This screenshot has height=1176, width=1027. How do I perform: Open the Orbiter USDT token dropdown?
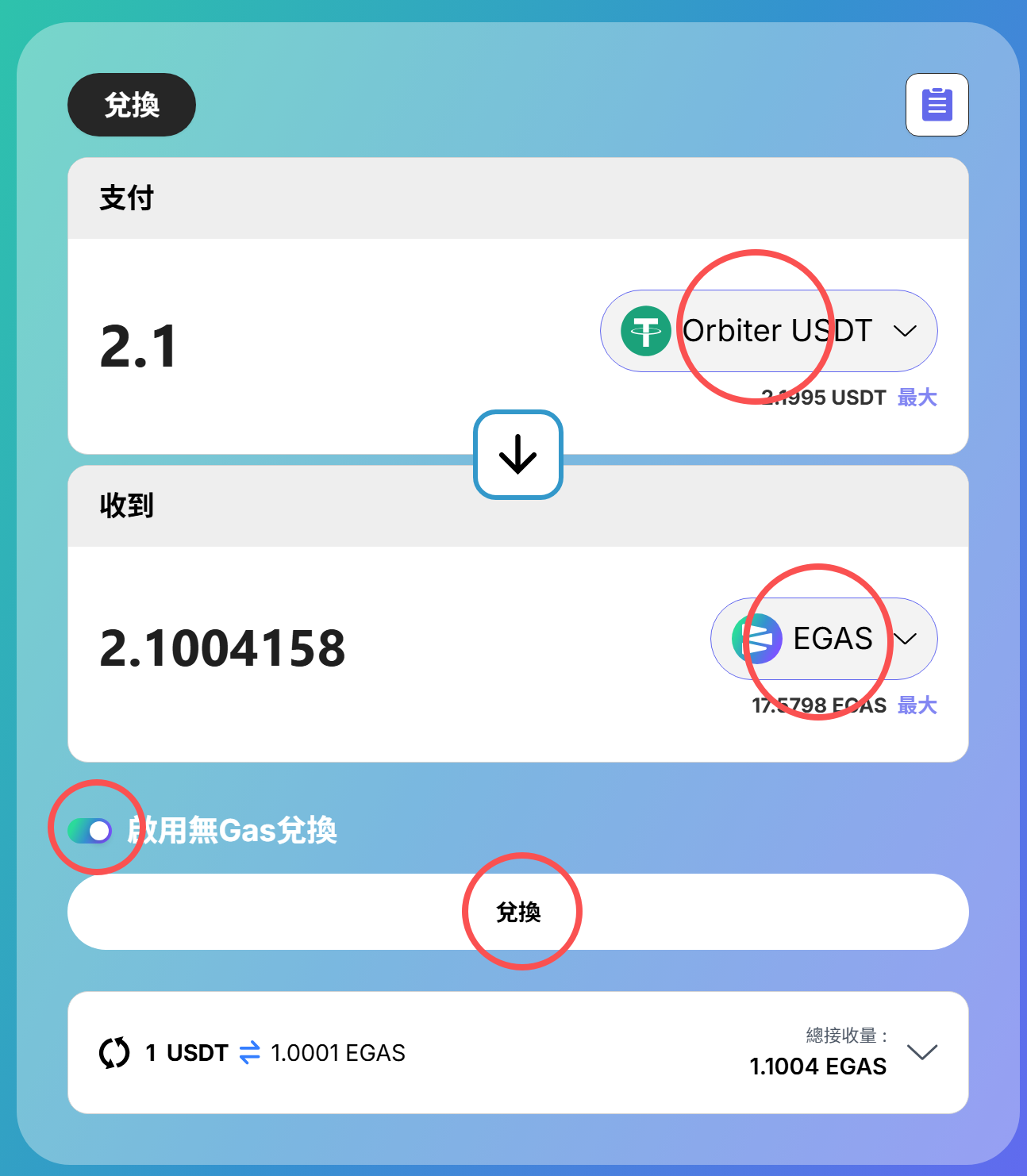[x=768, y=331]
